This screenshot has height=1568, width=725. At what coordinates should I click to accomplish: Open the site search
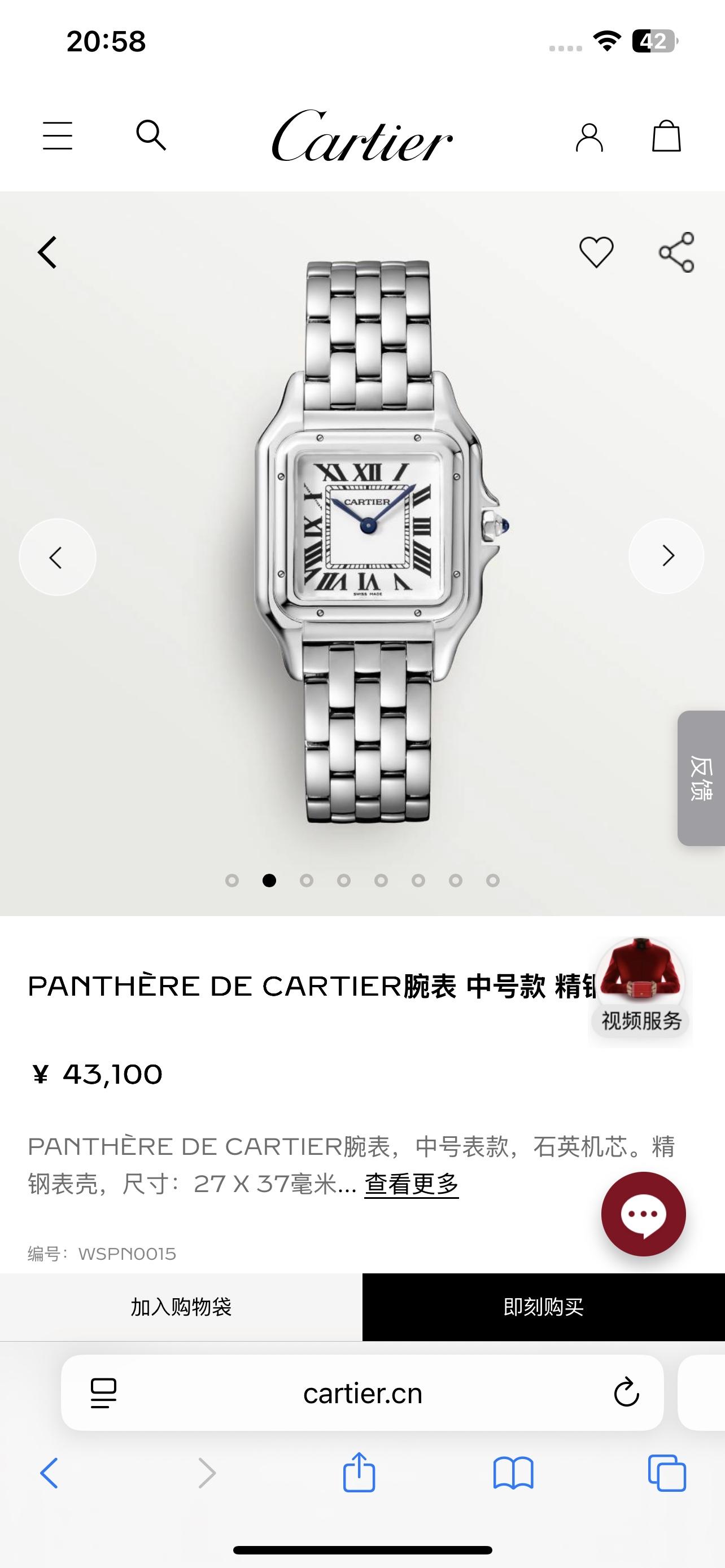tap(151, 135)
